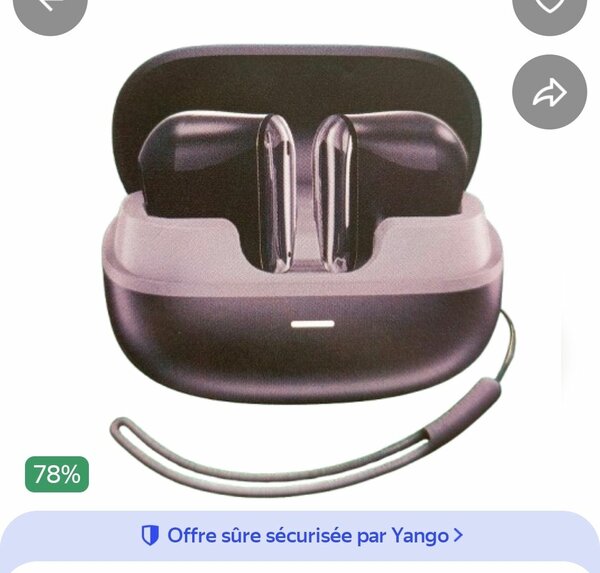
Task: Go back to the previous page
Action: 51,8
